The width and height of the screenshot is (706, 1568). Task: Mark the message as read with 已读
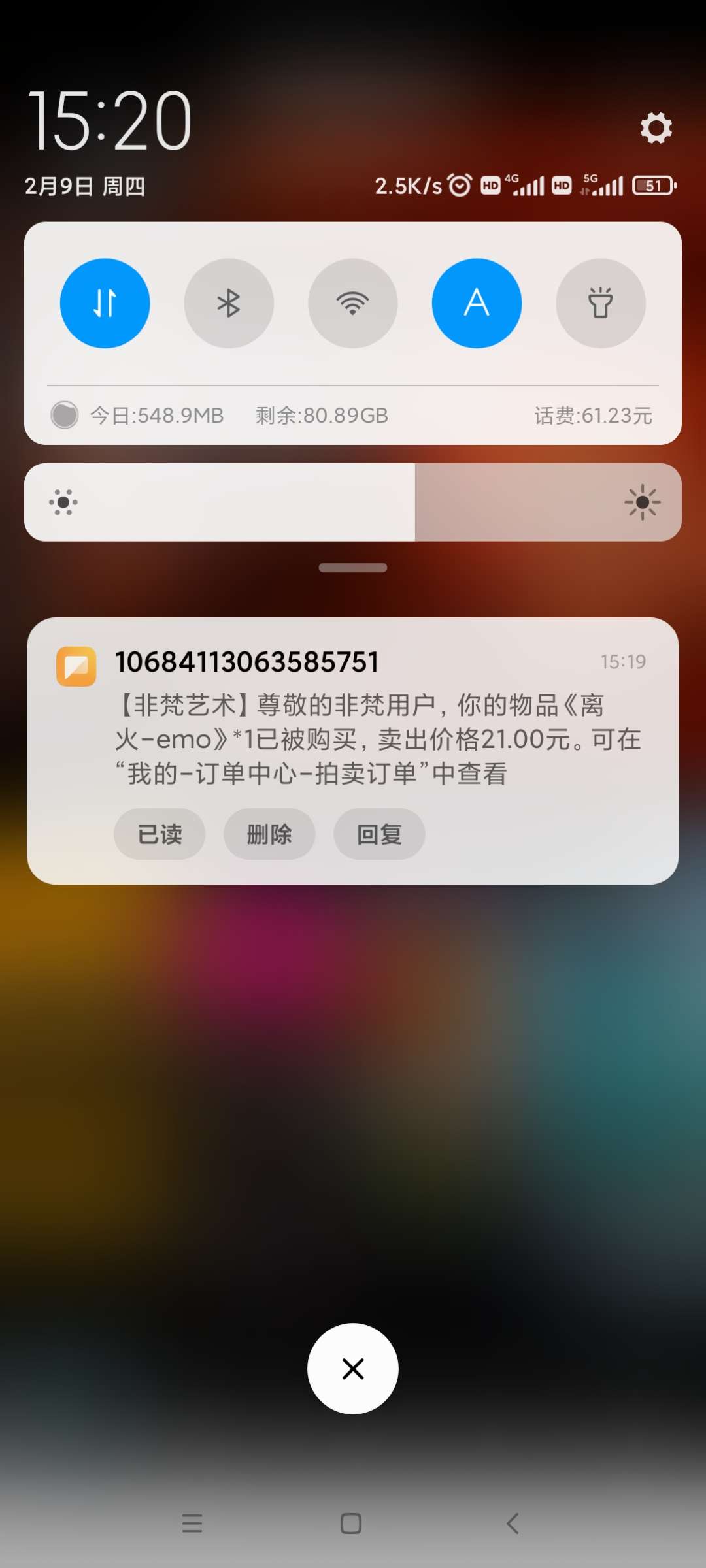pos(160,834)
